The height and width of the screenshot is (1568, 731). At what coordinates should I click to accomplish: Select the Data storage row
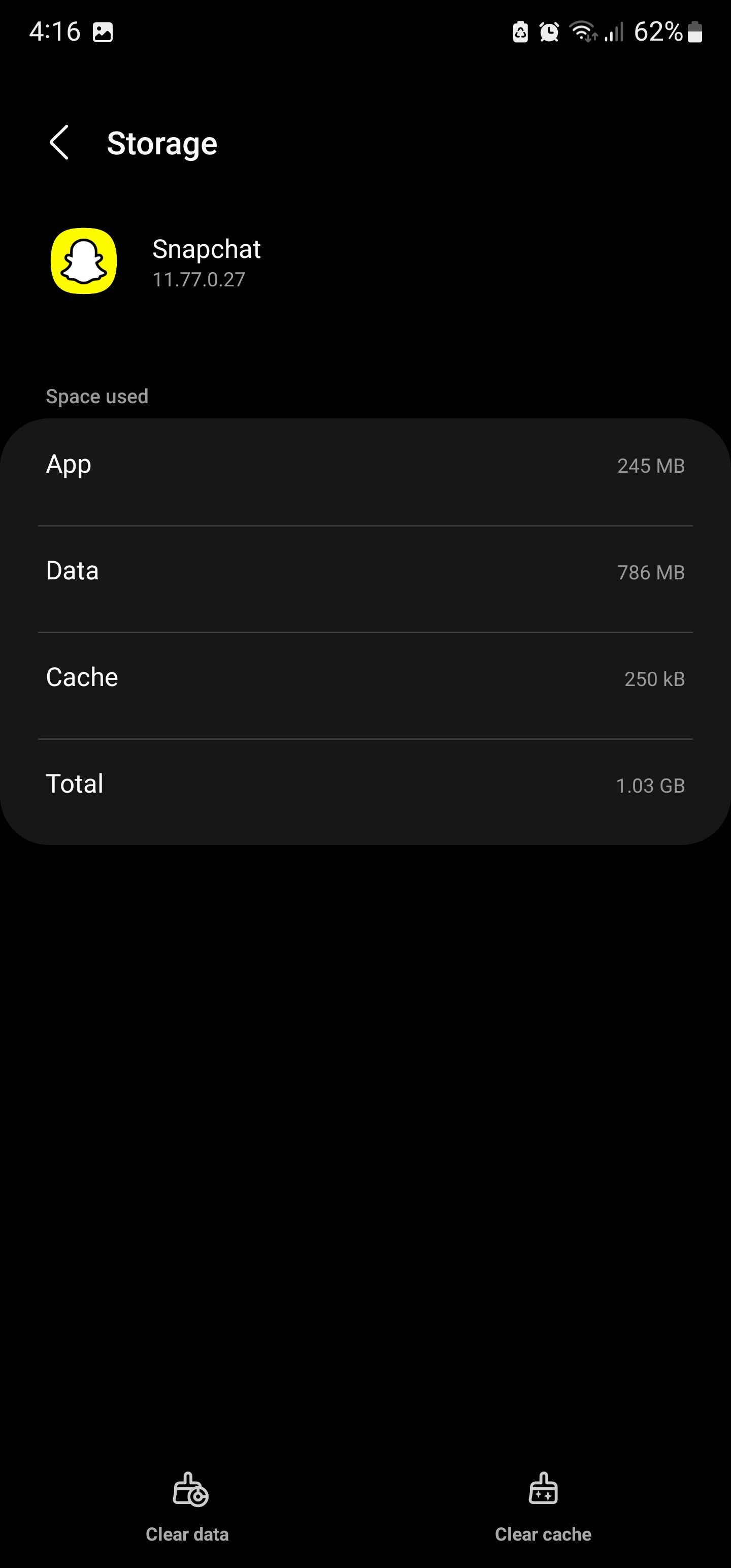coord(365,571)
